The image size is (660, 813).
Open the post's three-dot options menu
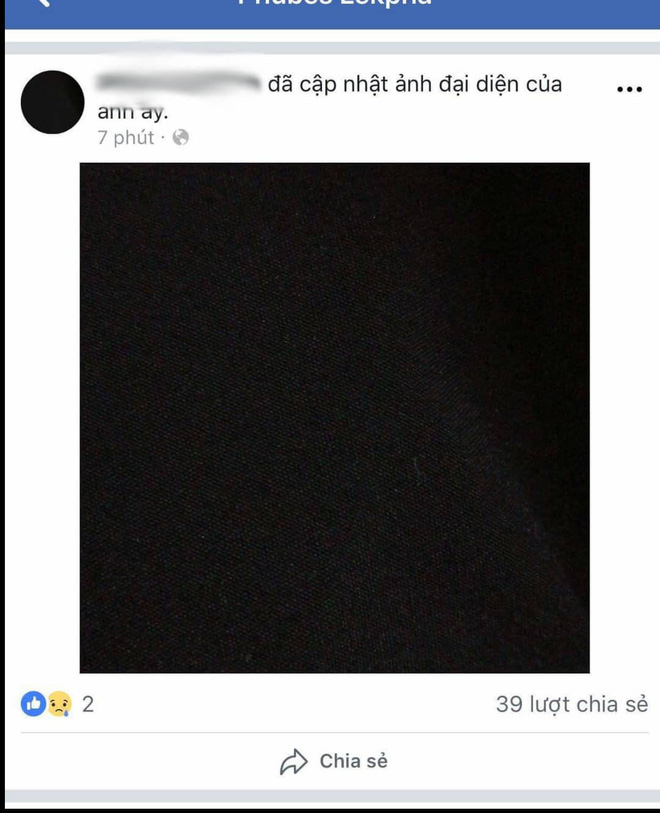click(629, 89)
